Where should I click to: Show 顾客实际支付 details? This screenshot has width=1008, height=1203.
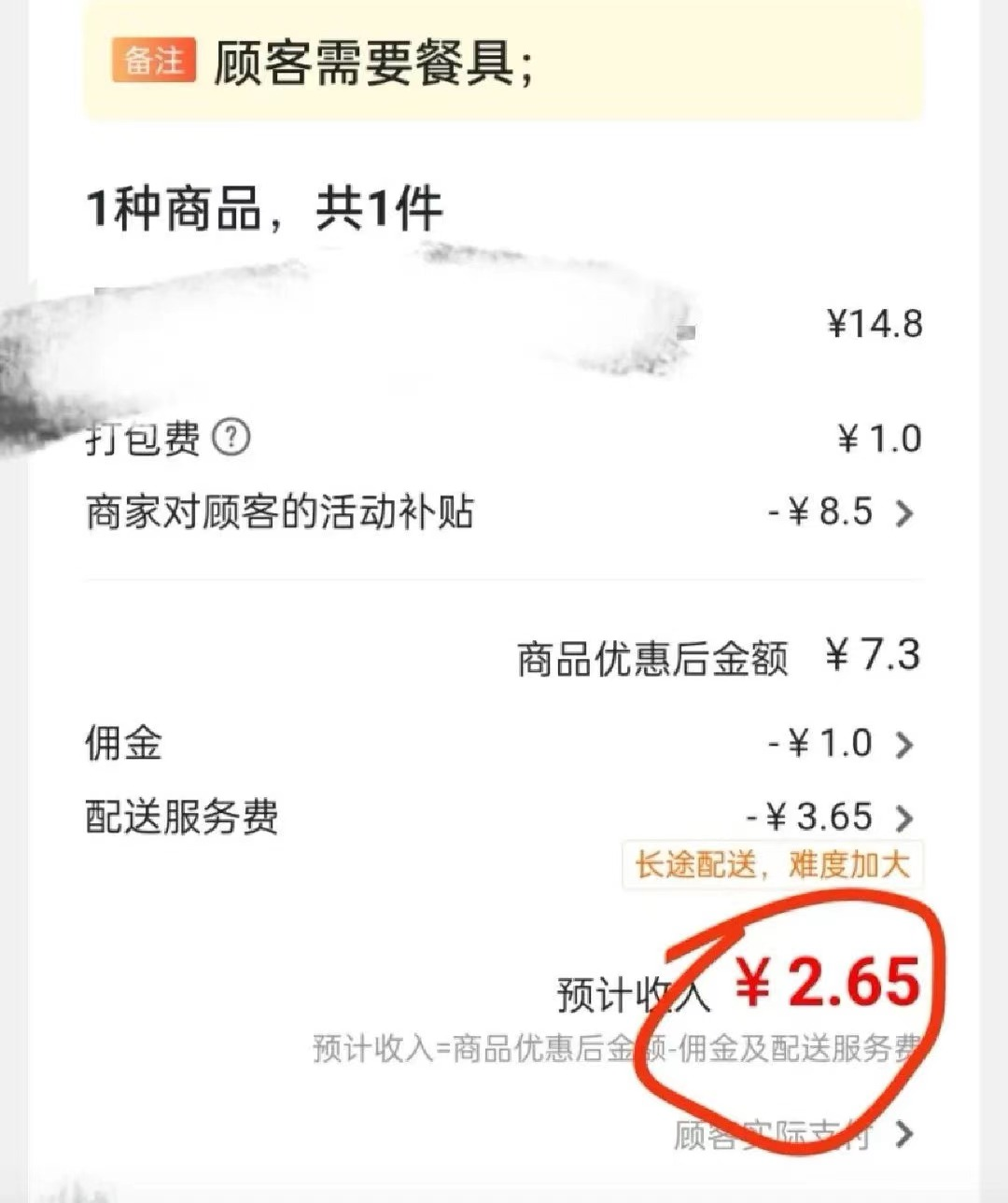[x=903, y=1135]
